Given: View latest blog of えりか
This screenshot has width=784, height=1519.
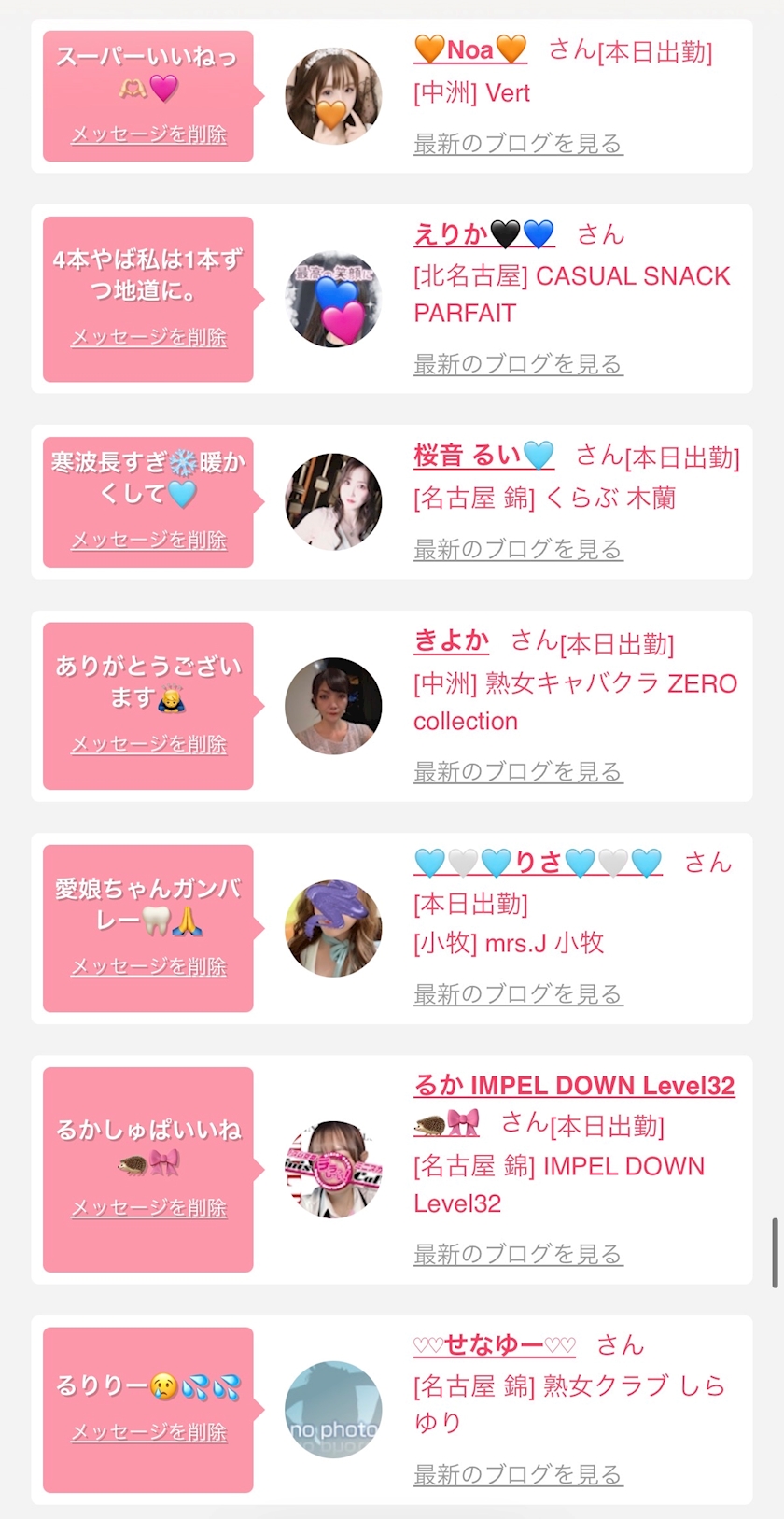Looking at the screenshot, I should [518, 364].
